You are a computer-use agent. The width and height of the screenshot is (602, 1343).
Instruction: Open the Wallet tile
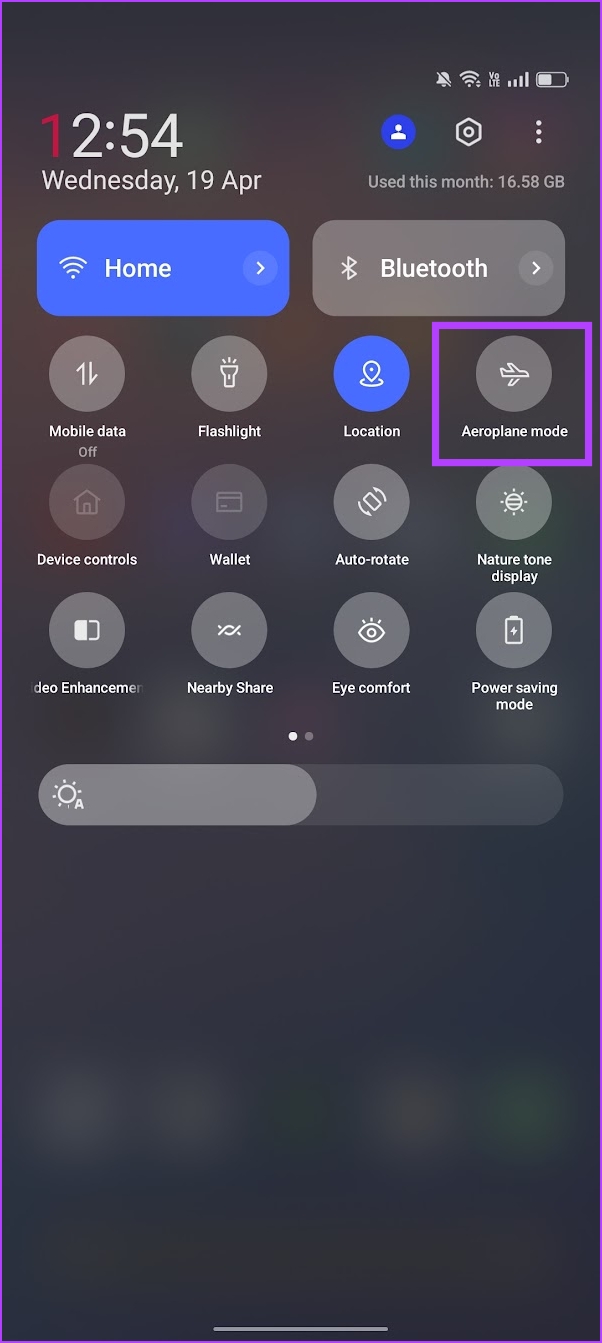(229, 502)
